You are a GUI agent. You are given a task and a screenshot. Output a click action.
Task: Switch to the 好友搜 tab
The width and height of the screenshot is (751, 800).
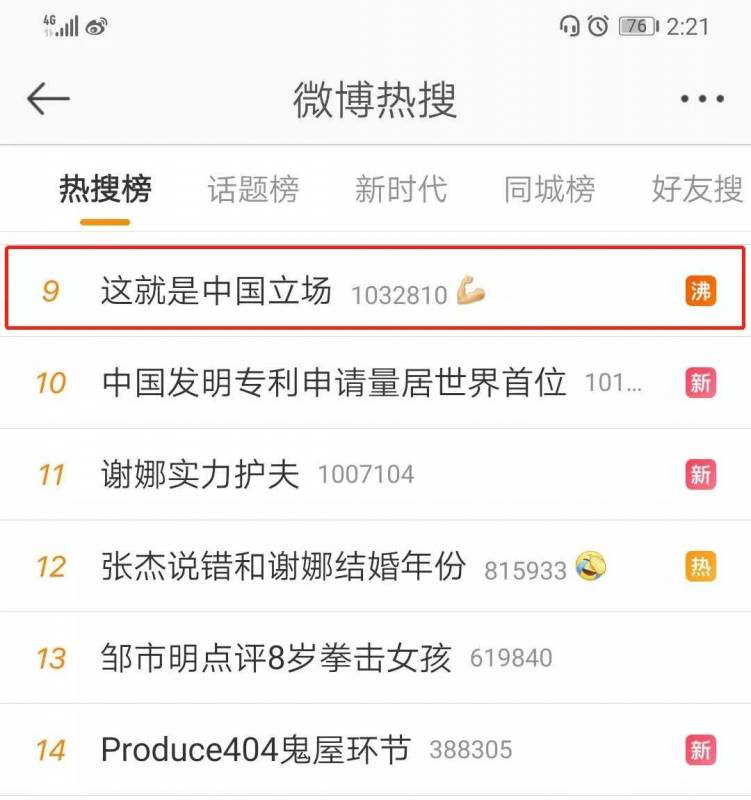(697, 189)
